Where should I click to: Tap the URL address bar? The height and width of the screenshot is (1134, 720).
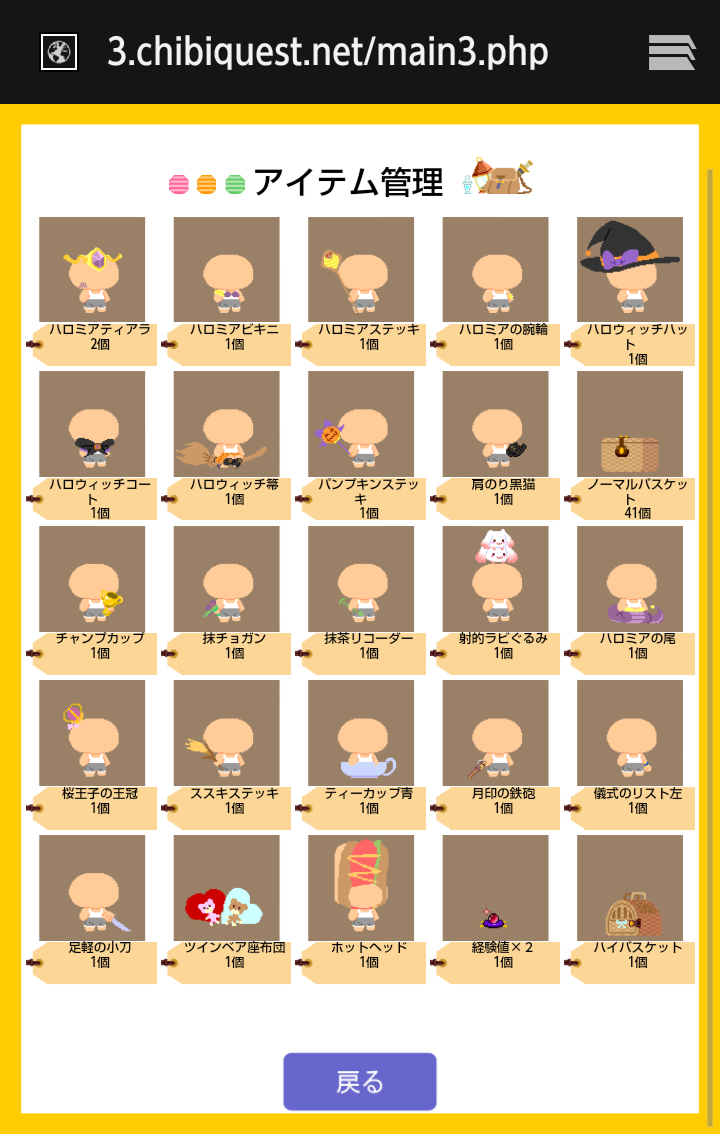328,52
